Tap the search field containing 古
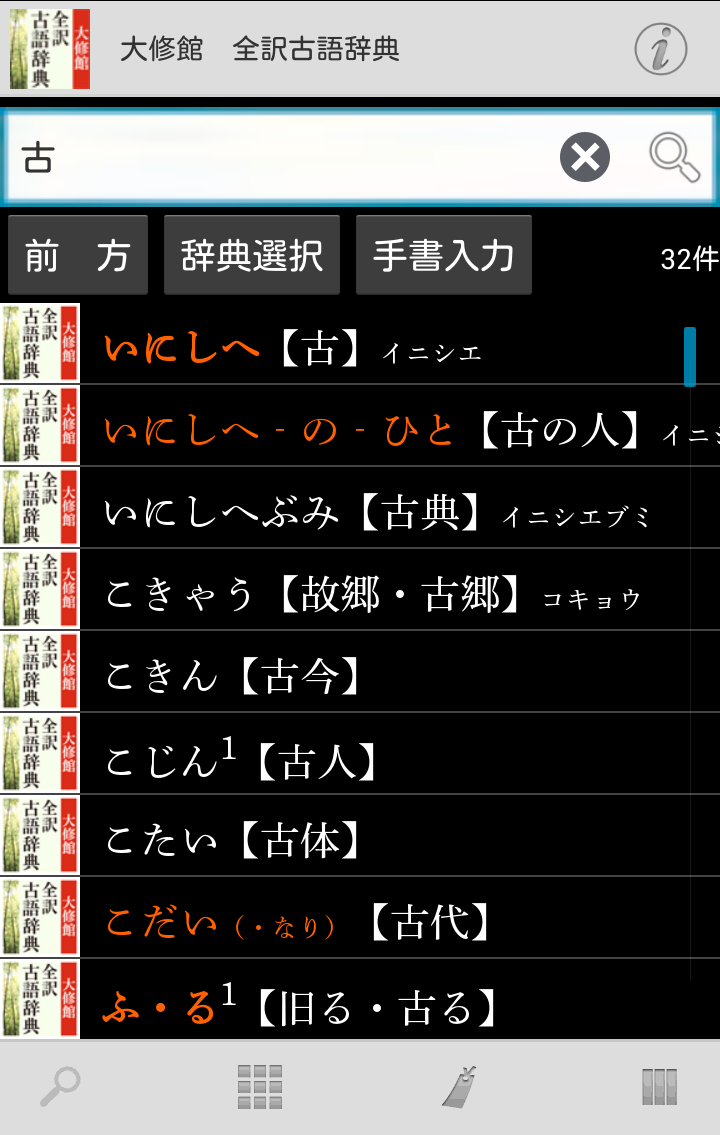The height and width of the screenshot is (1135, 720). point(280,157)
